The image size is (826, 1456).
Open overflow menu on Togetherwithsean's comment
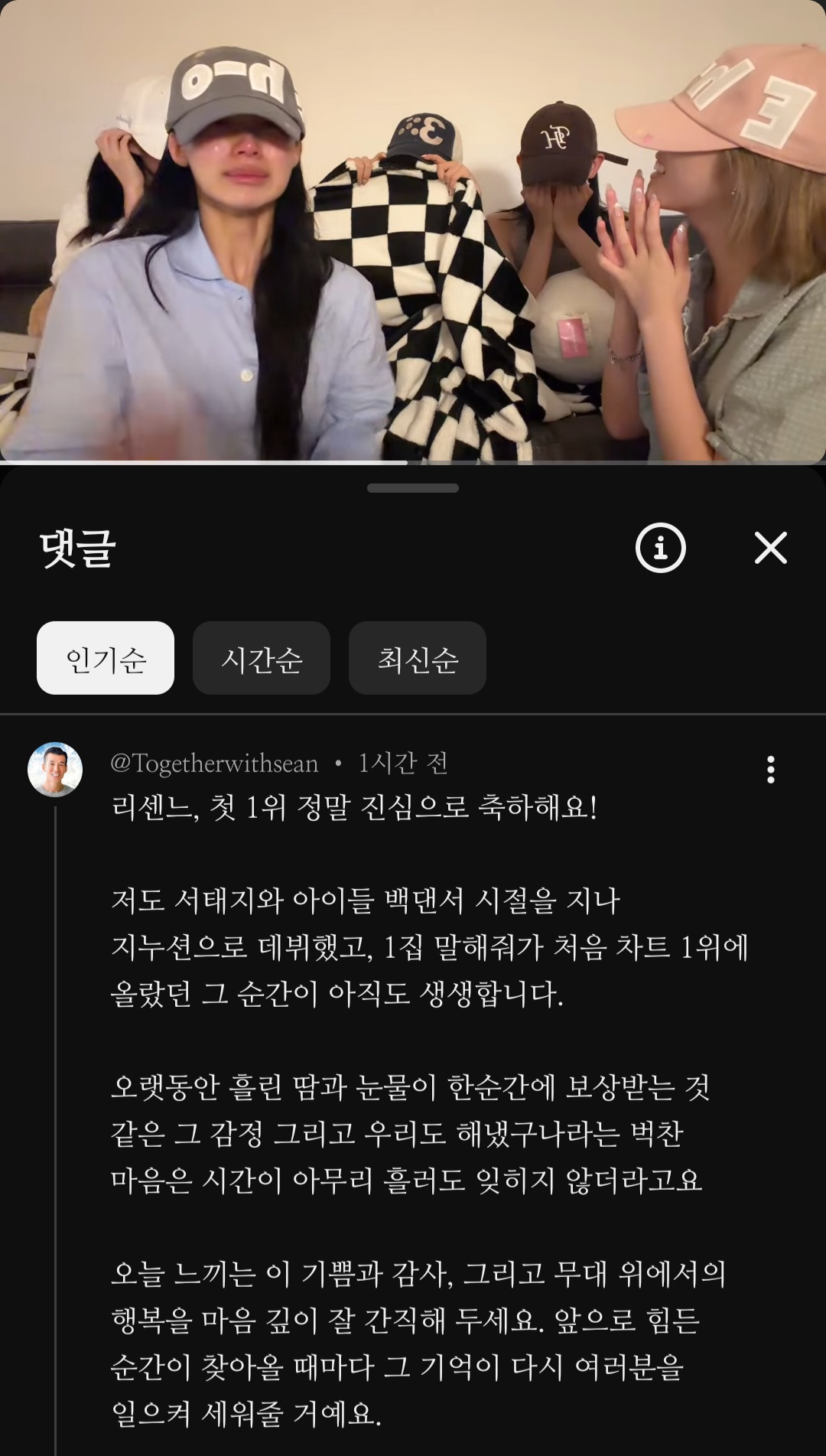coord(770,770)
